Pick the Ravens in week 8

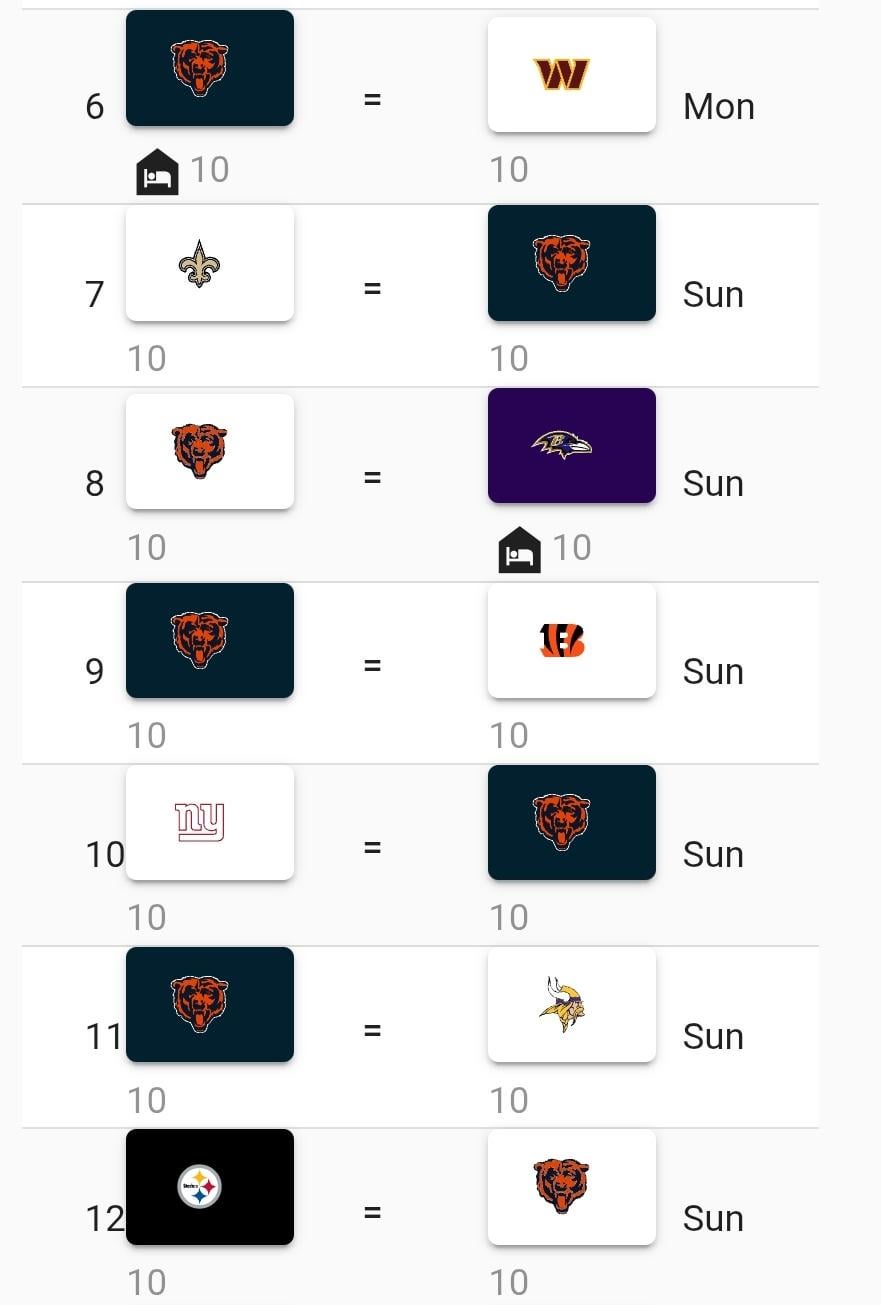571,445
